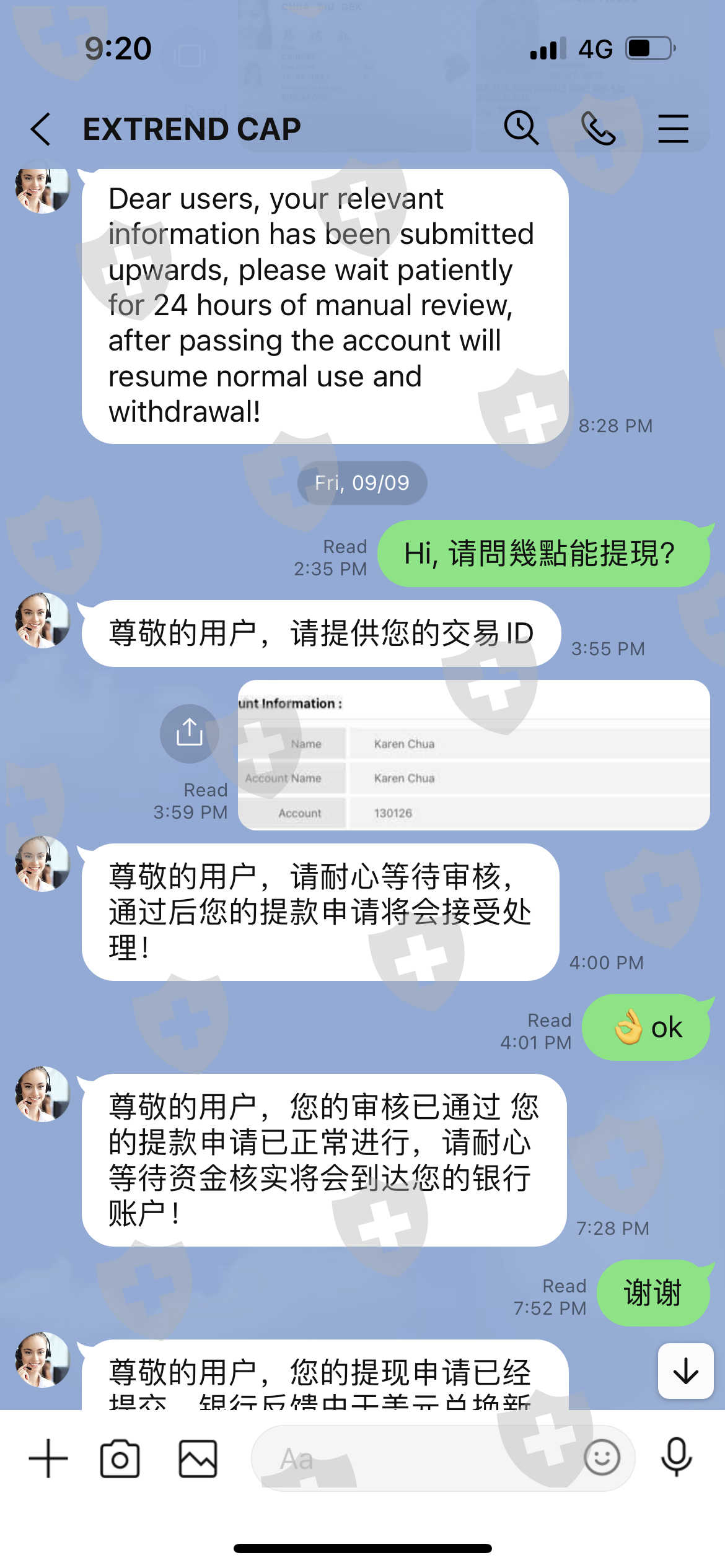Open the plus attachments menu
725x1568 pixels.
(48, 1458)
